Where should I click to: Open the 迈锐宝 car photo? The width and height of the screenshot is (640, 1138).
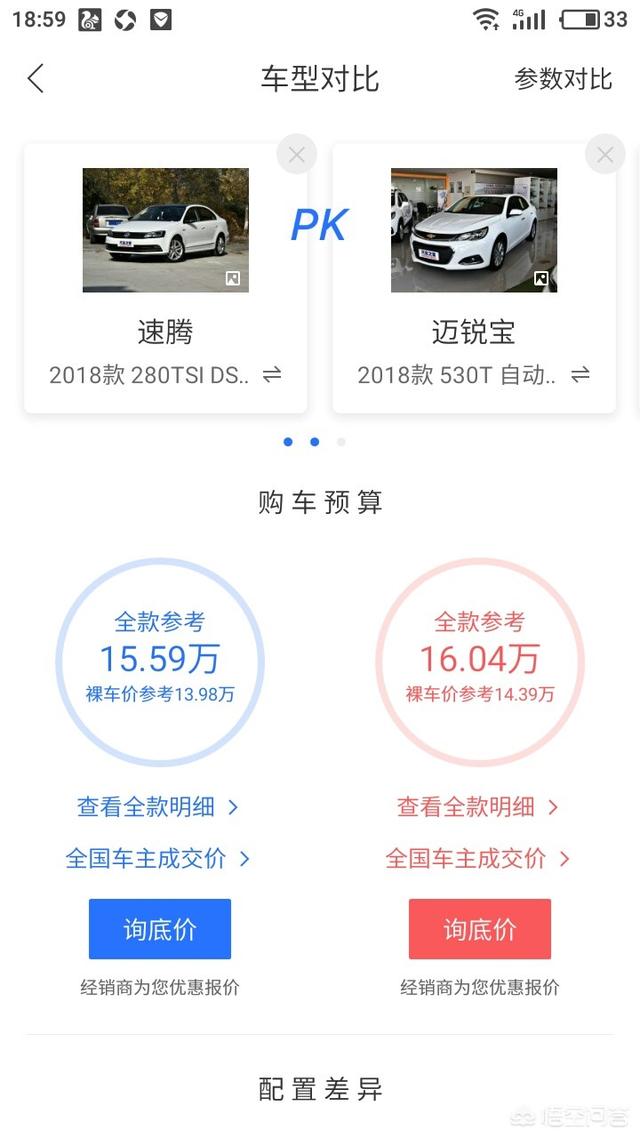pyautogui.click(x=474, y=230)
